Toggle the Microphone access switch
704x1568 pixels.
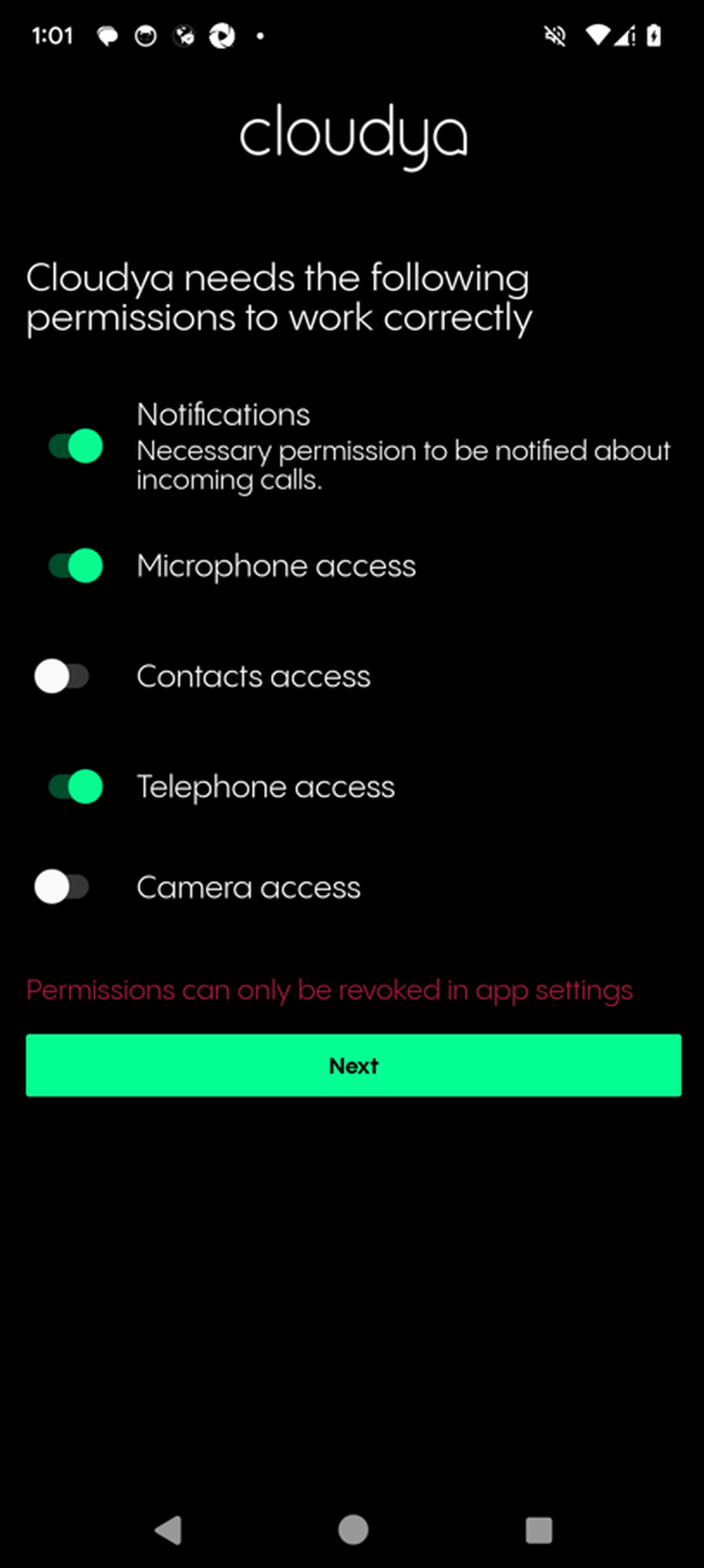[x=76, y=565]
